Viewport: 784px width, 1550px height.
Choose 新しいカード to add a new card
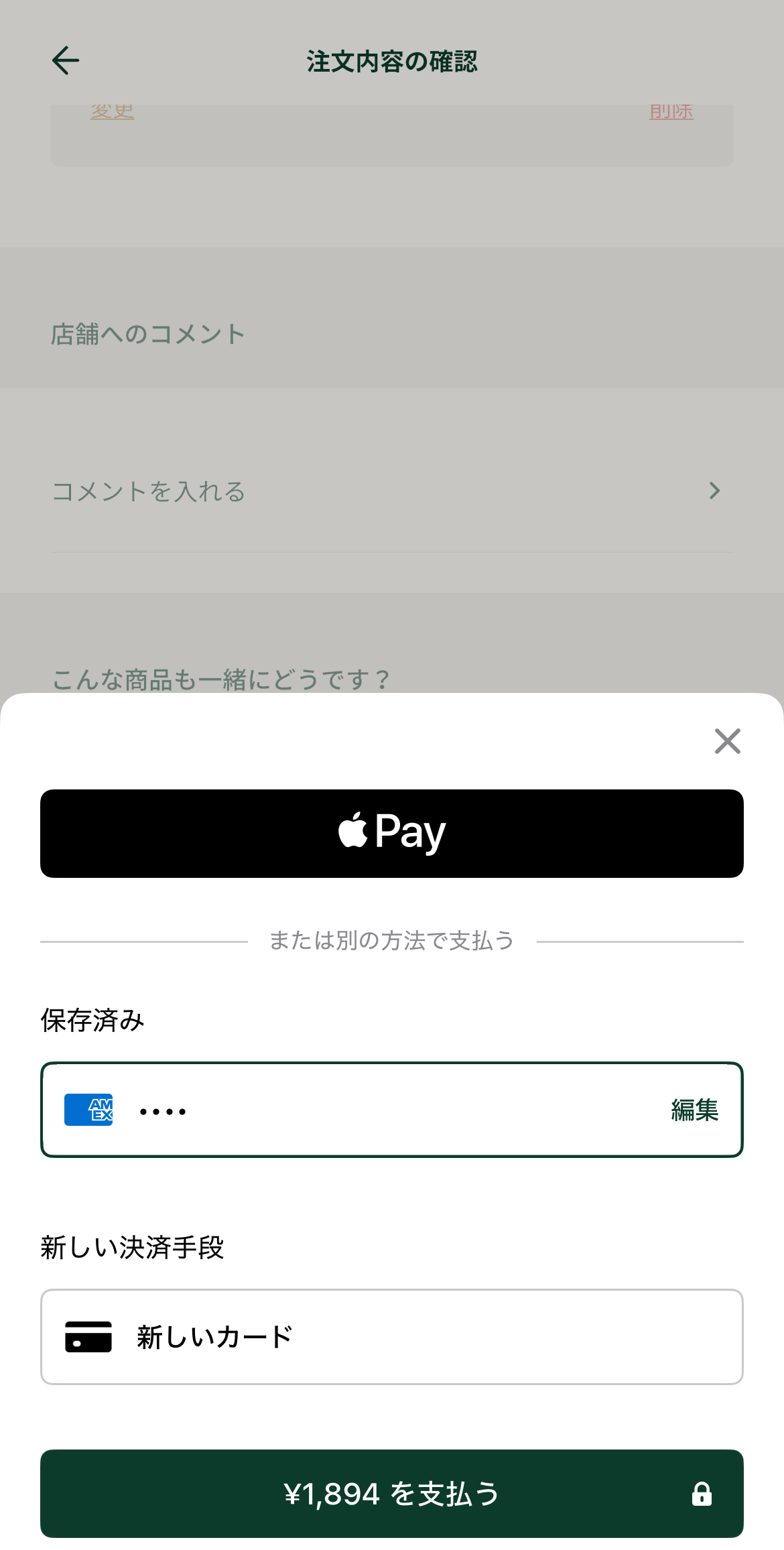pos(391,1337)
